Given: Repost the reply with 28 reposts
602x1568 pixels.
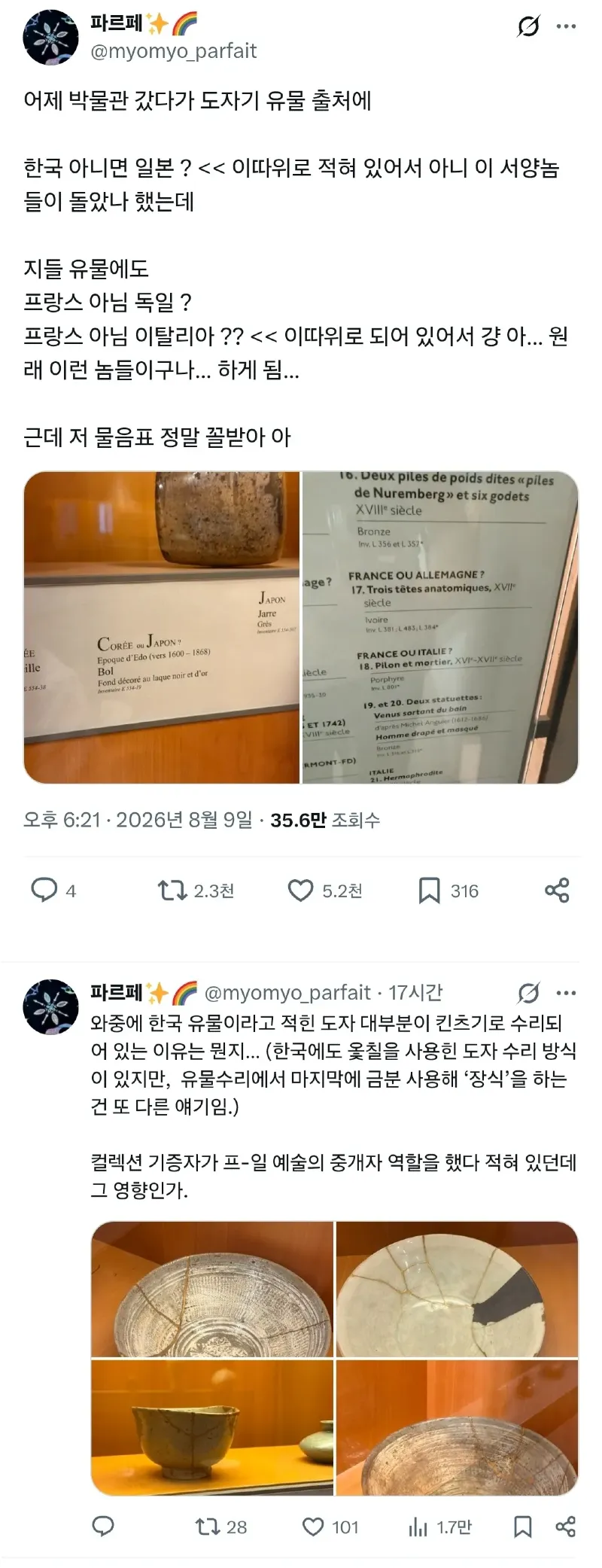Looking at the screenshot, I should (221, 1527).
